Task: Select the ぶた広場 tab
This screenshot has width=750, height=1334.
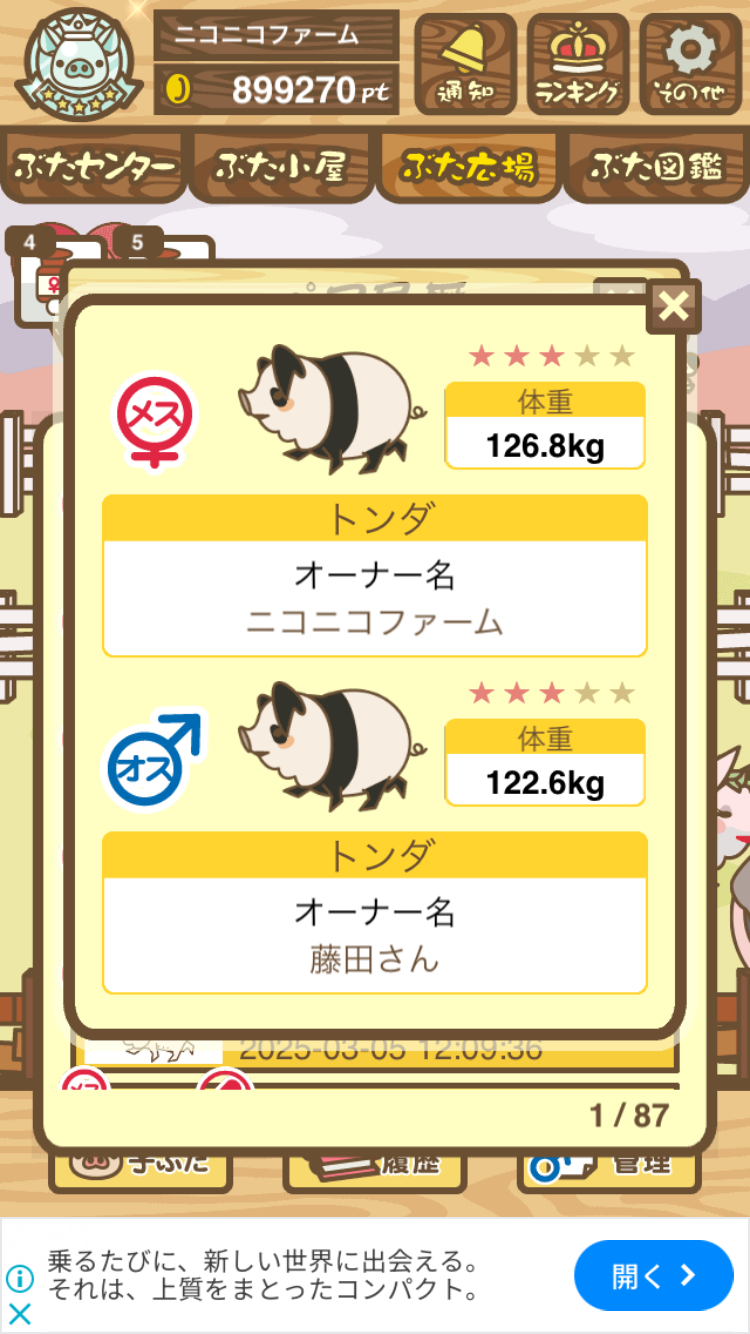Action: coord(468,167)
